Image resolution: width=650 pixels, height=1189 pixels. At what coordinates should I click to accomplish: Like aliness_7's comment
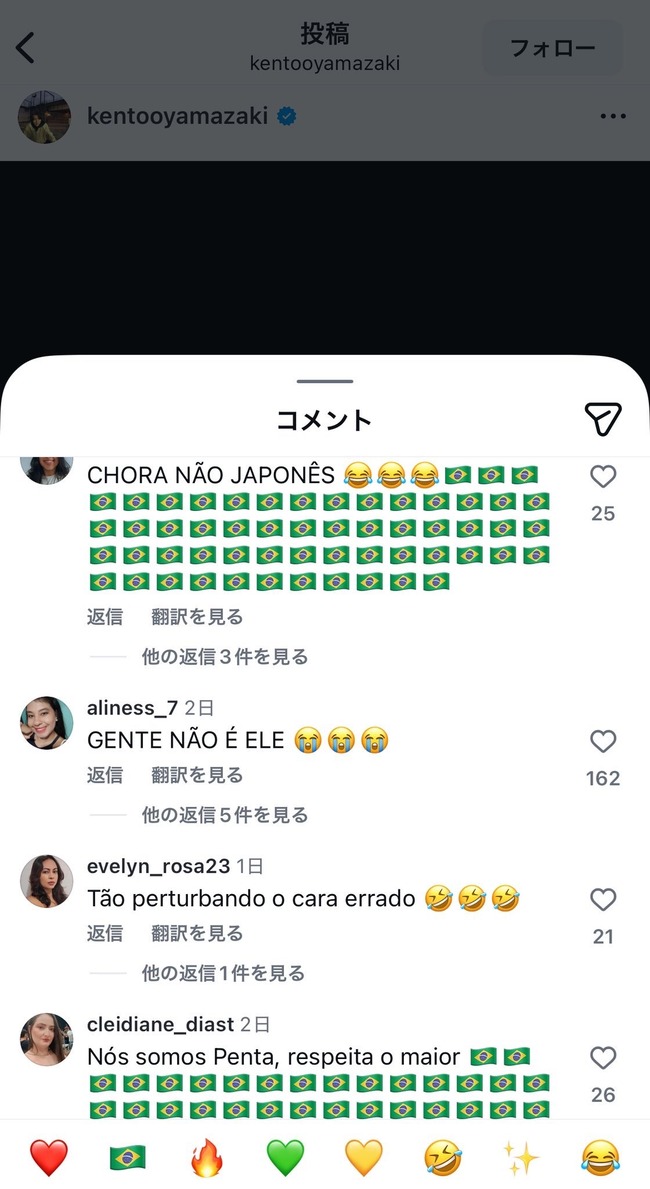[603, 741]
